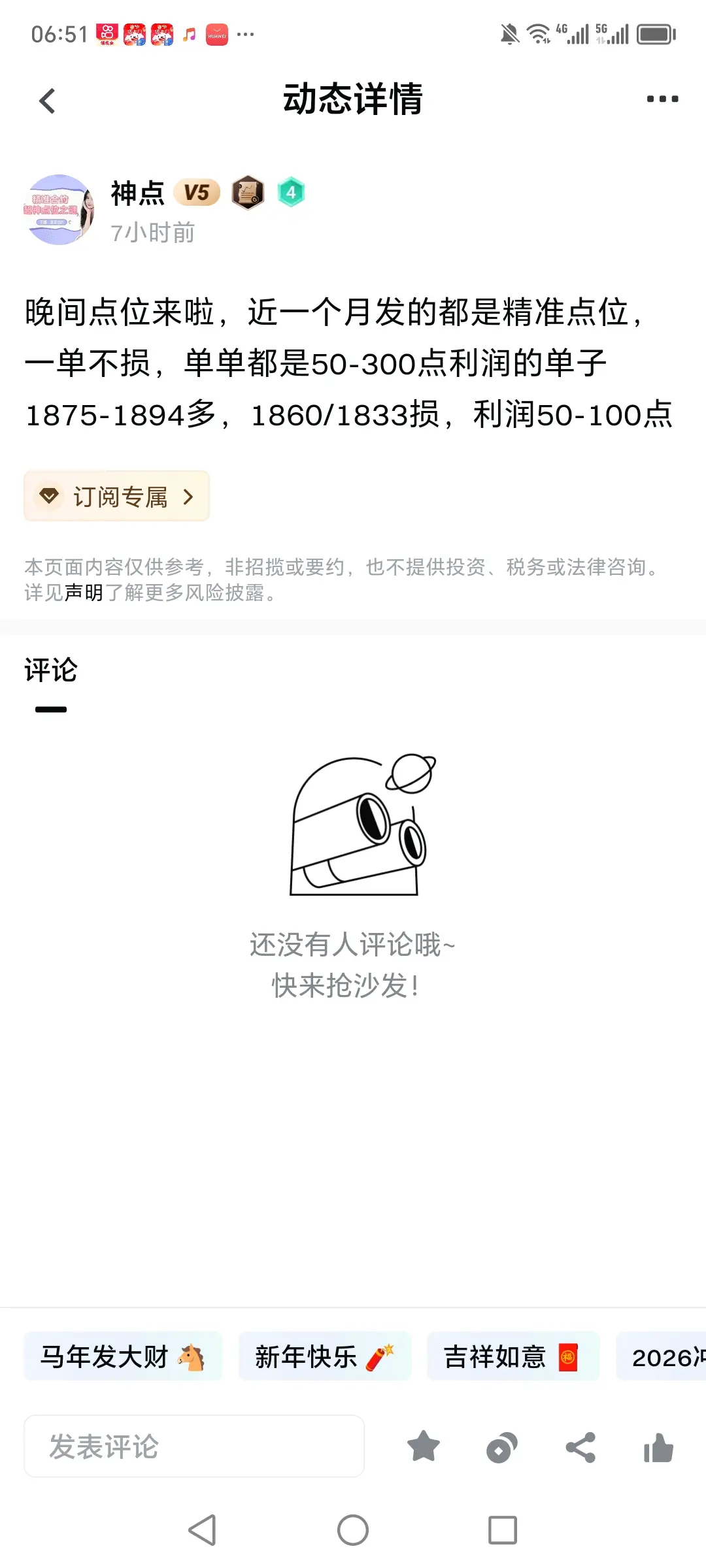The width and height of the screenshot is (706, 1568).
Task: Expand 订阅专属 via its chevron arrow
Action: point(189,497)
